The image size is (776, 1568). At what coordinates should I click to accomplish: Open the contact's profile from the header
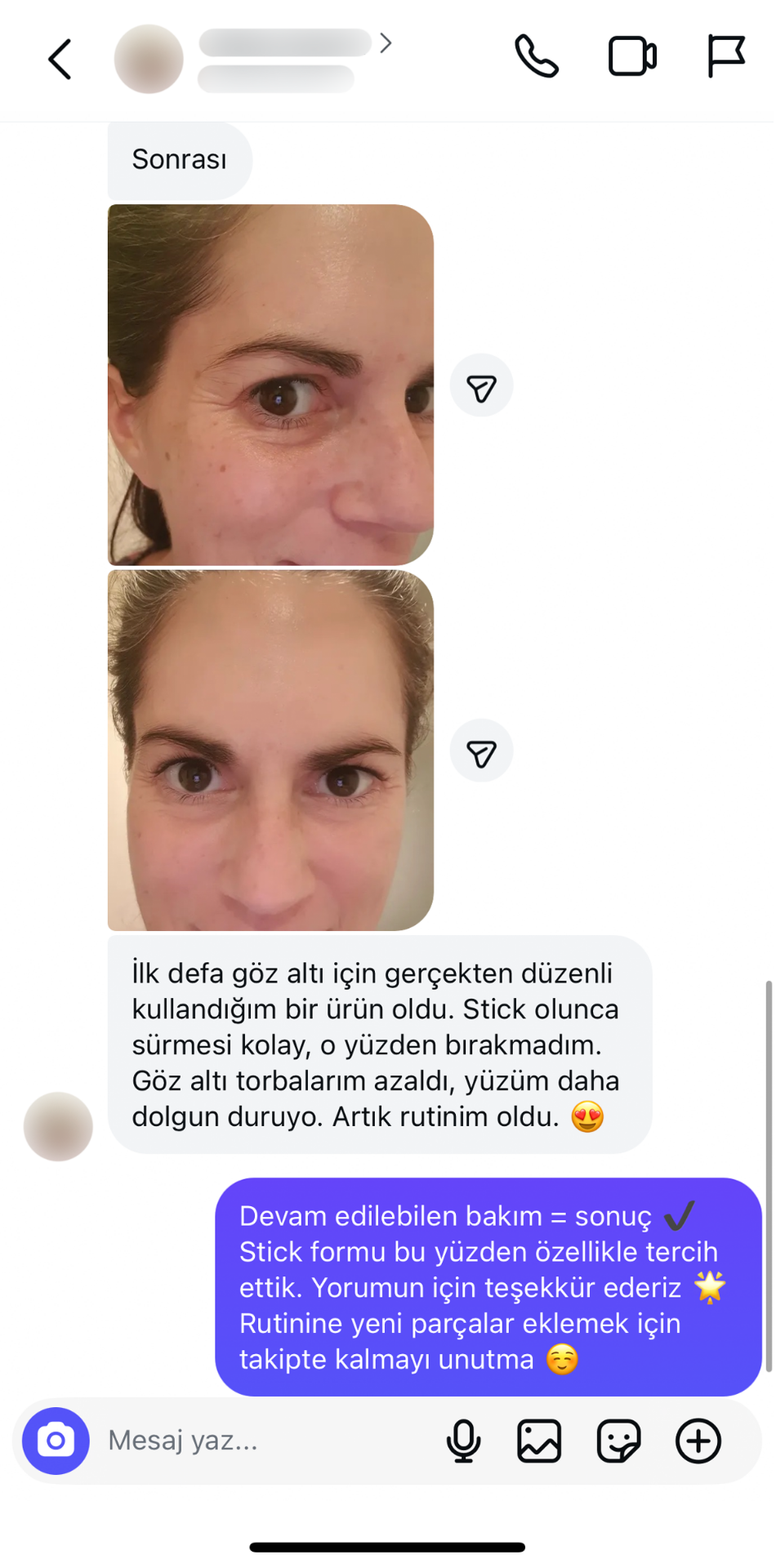coord(284,59)
